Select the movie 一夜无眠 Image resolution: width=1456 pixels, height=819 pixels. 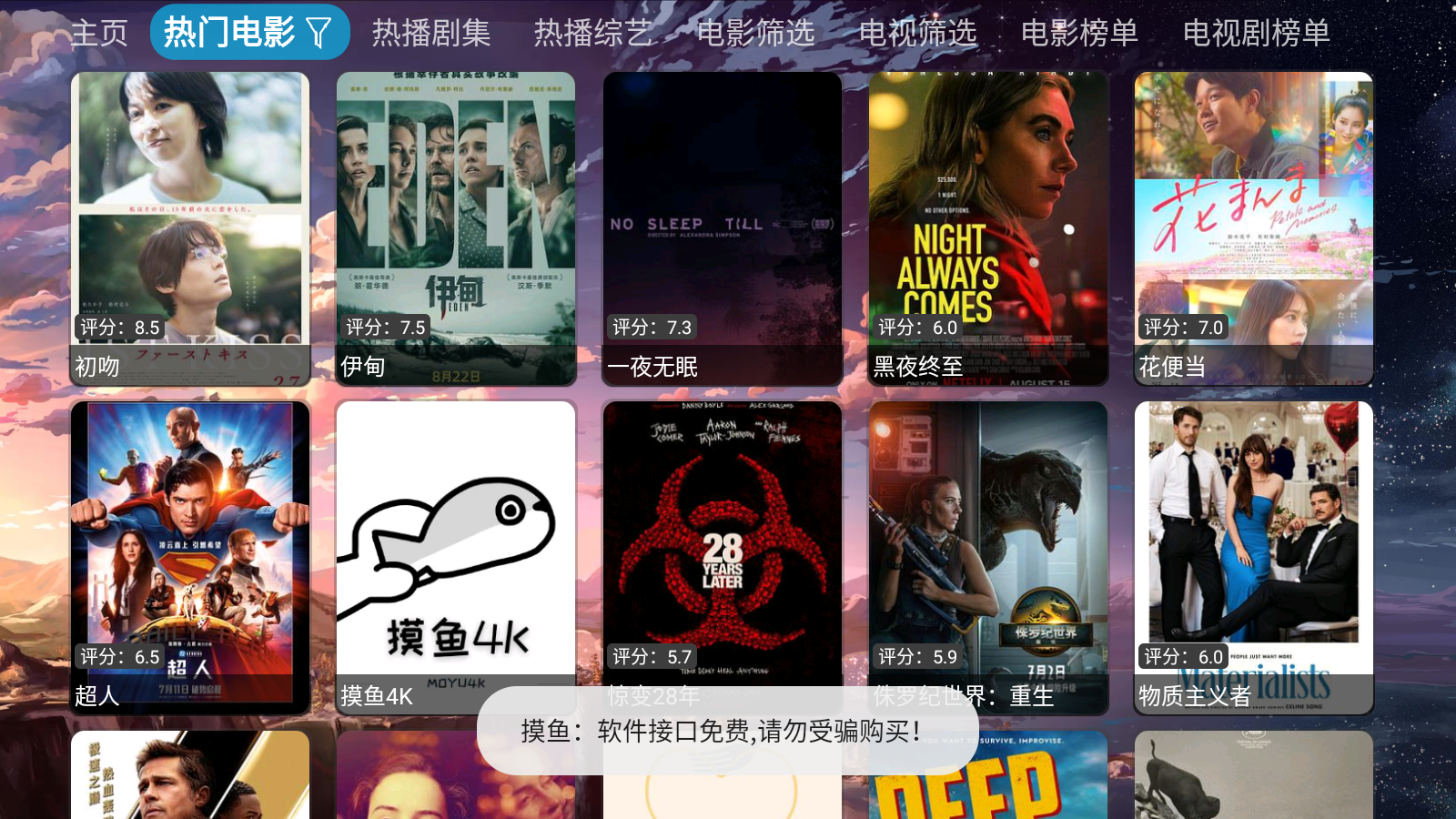[722, 227]
